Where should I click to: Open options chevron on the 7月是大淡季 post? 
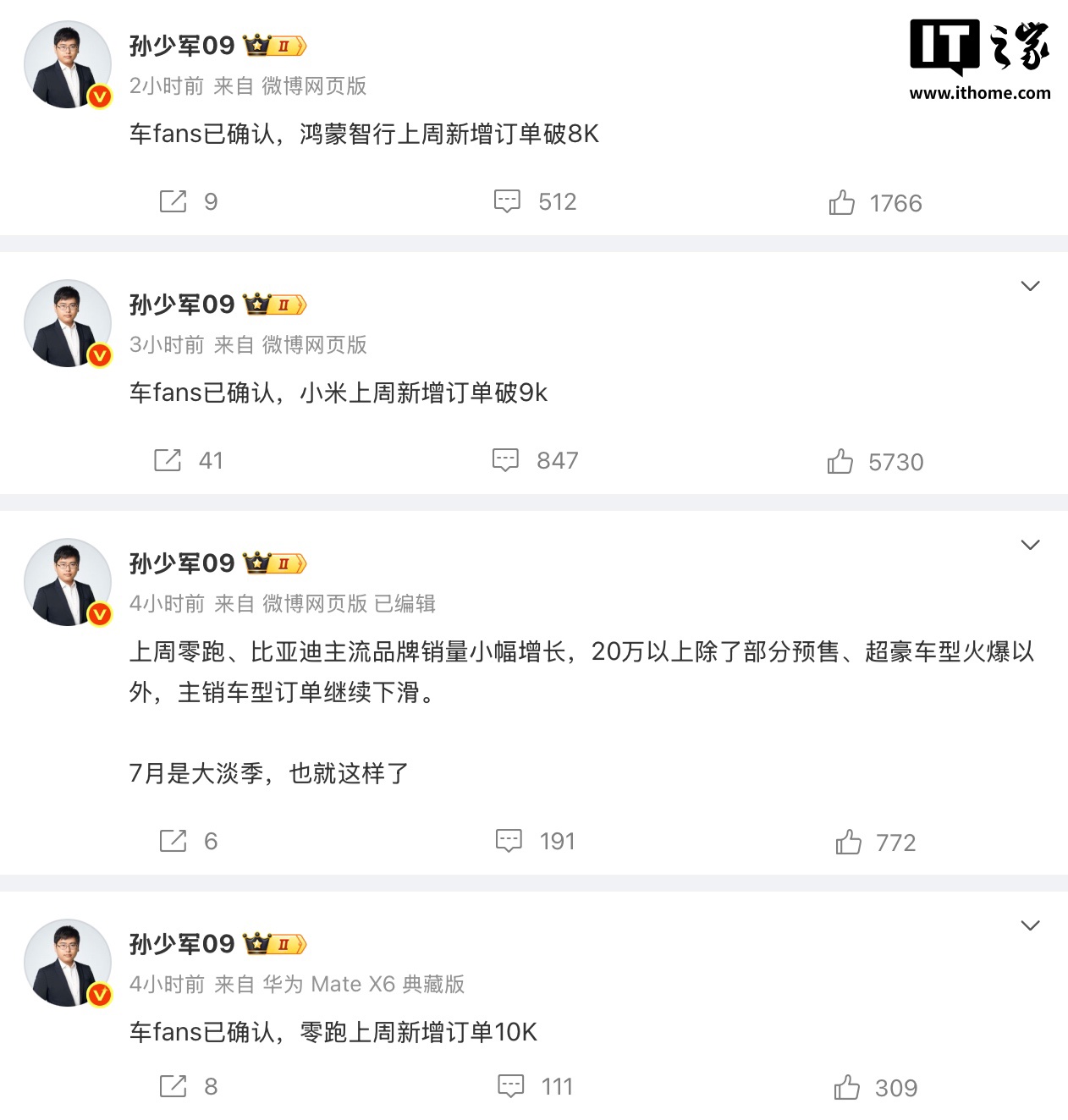pos(1030,545)
